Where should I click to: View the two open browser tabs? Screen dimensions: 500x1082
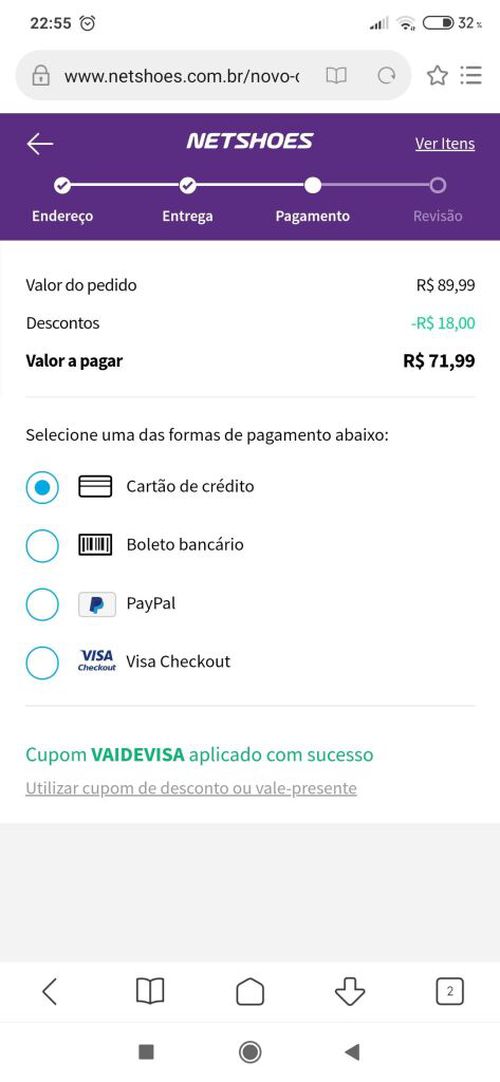point(450,992)
